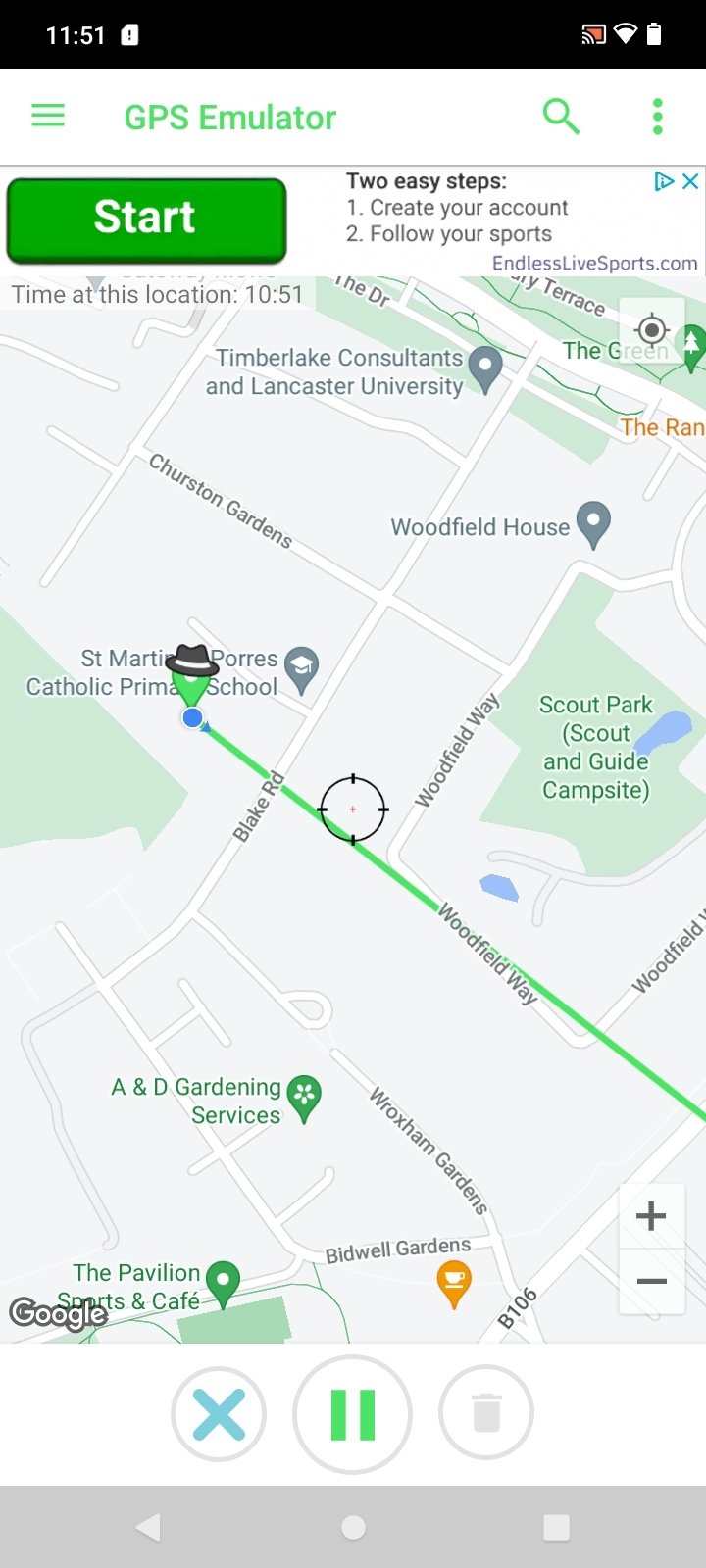Open the three-dot overflow menu
Screen dimensions: 706x1568
tap(658, 117)
